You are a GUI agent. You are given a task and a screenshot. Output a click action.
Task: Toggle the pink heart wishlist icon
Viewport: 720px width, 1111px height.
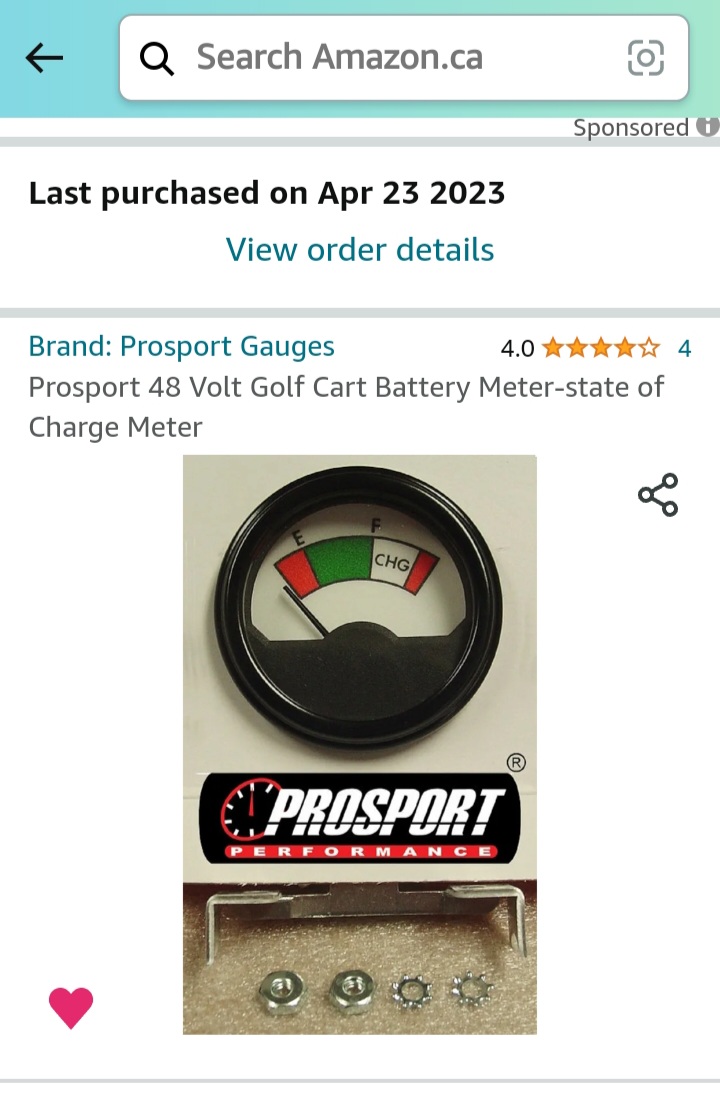point(71,1007)
